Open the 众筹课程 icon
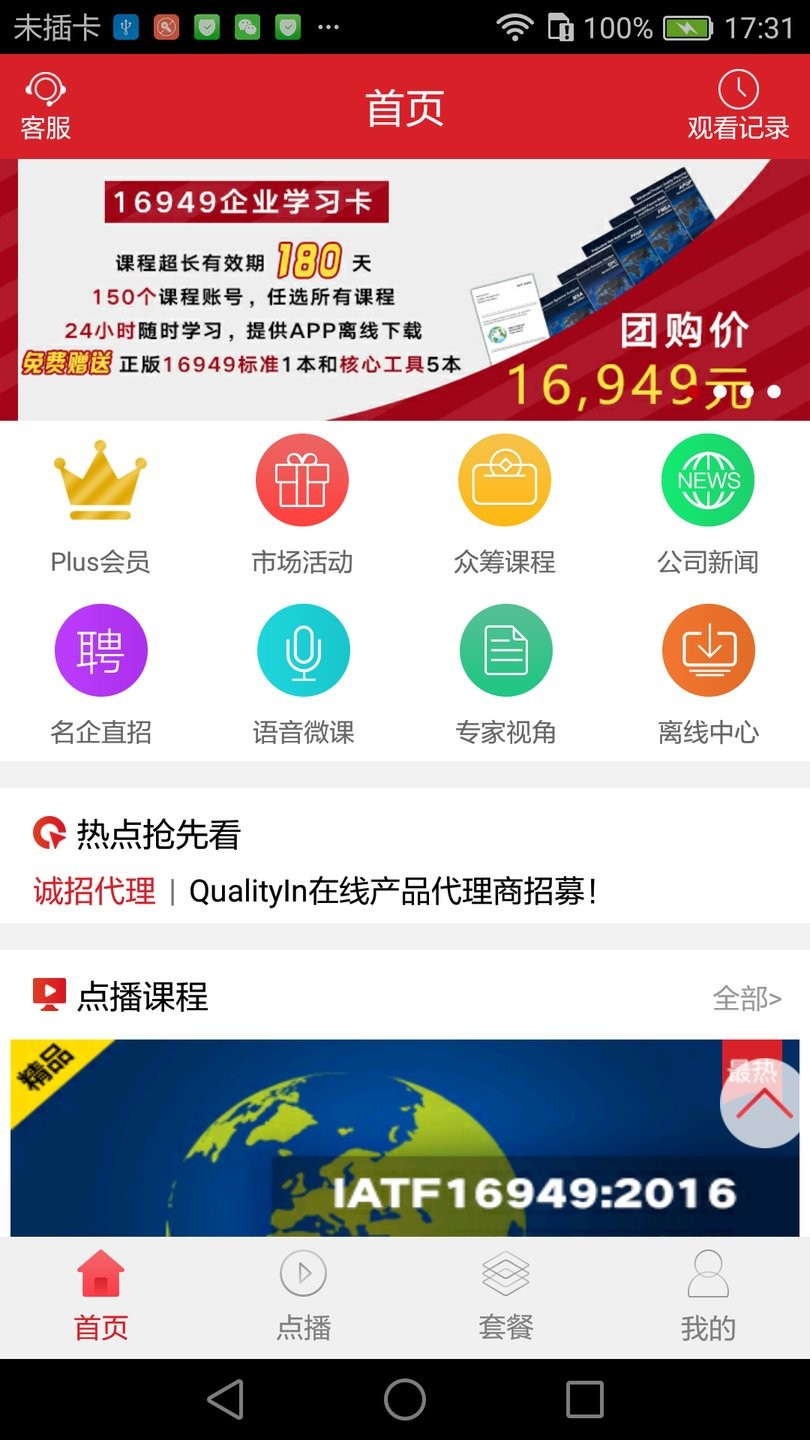This screenshot has height=1440, width=810. pos(504,479)
